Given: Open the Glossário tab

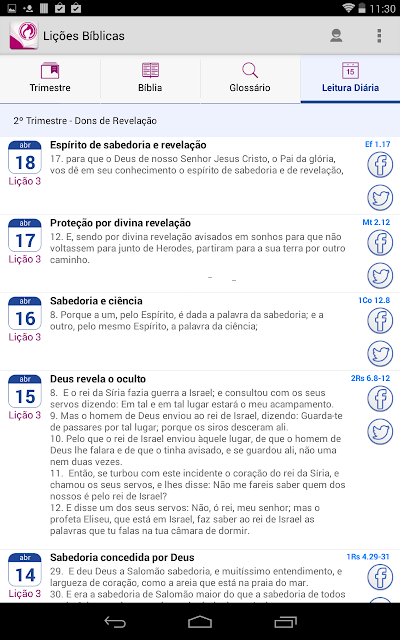Looking at the screenshot, I should [x=250, y=78].
